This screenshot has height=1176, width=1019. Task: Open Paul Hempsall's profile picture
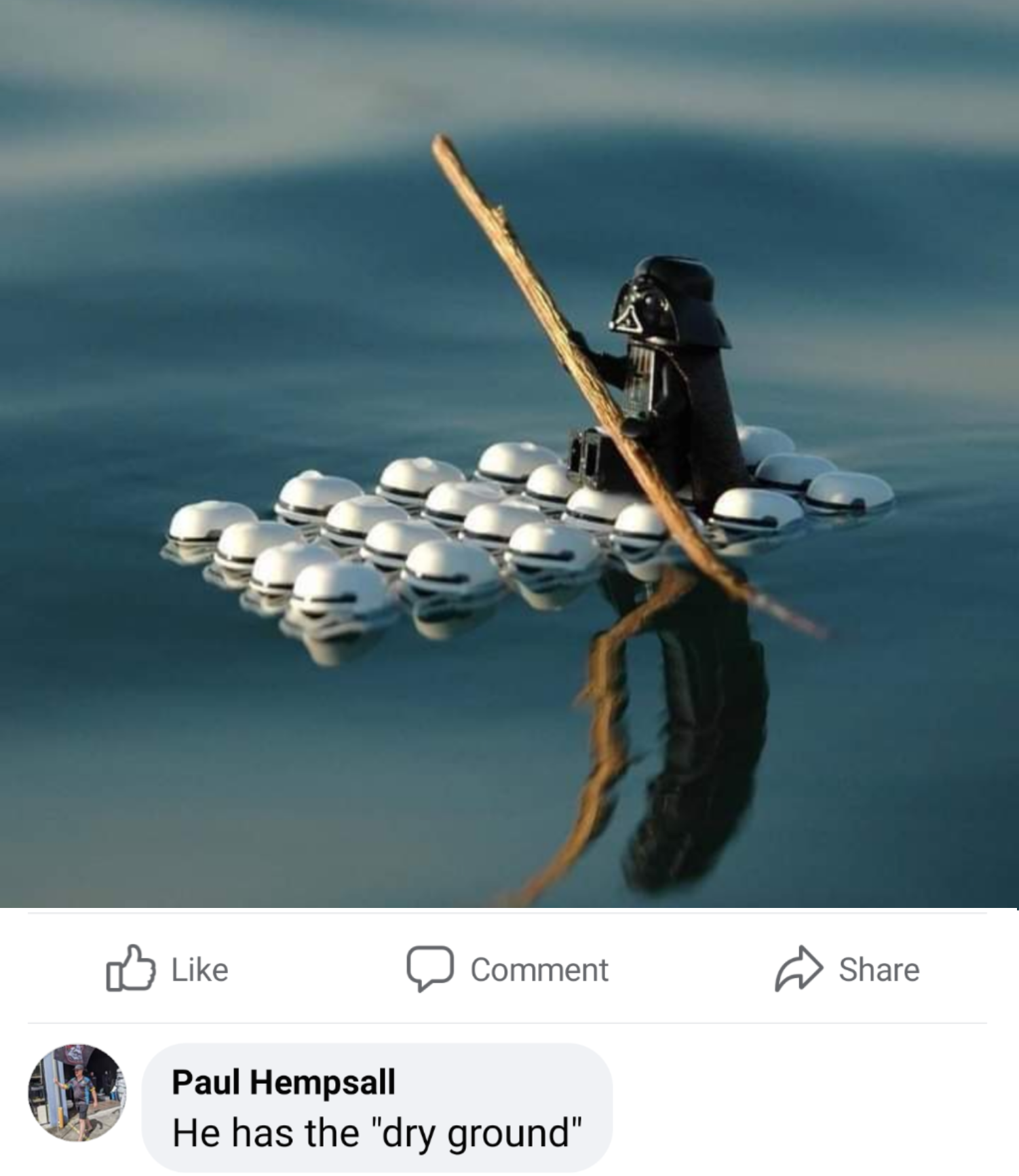tap(77, 1092)
